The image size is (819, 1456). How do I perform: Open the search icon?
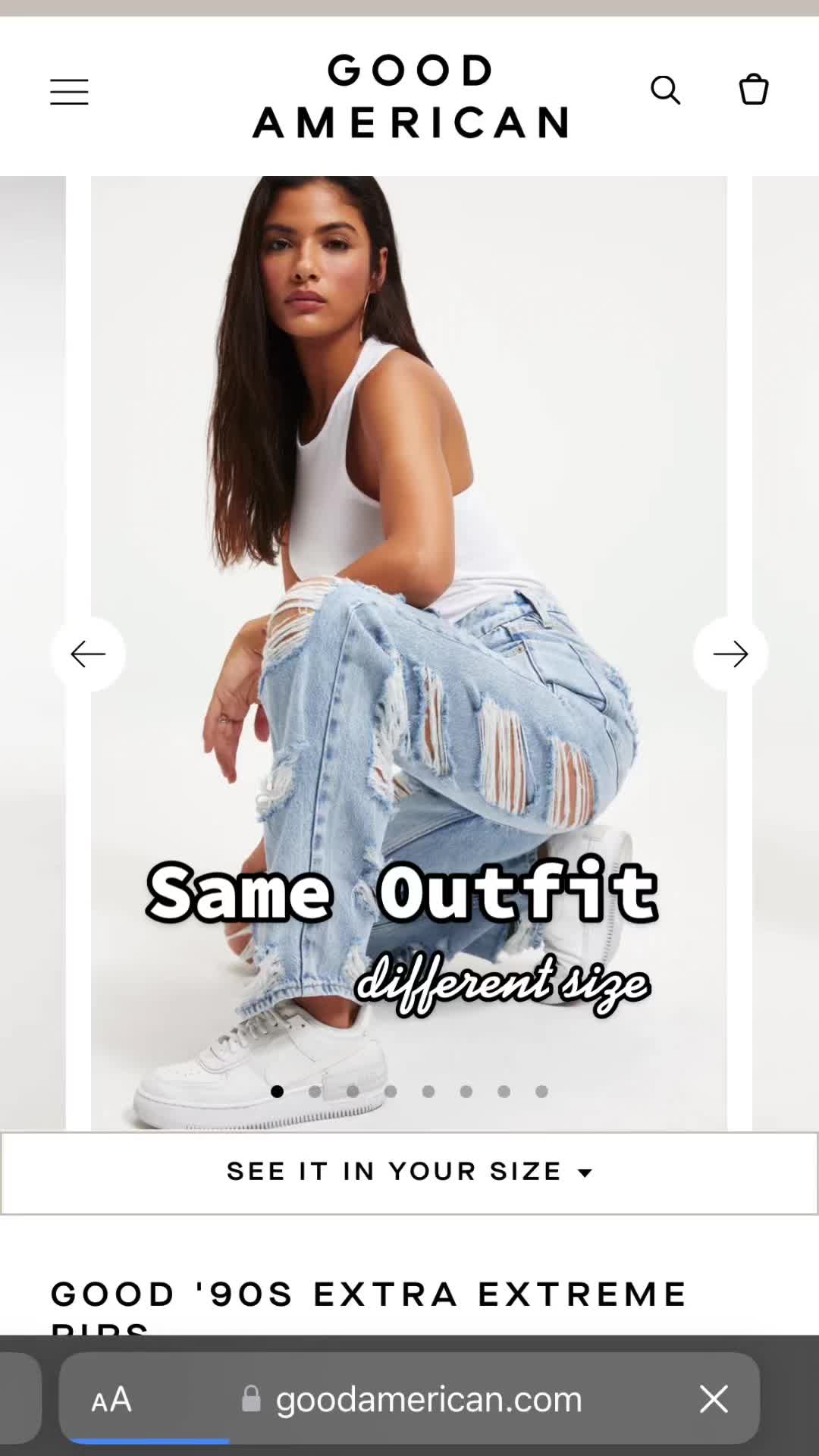[x=665, y=90]
